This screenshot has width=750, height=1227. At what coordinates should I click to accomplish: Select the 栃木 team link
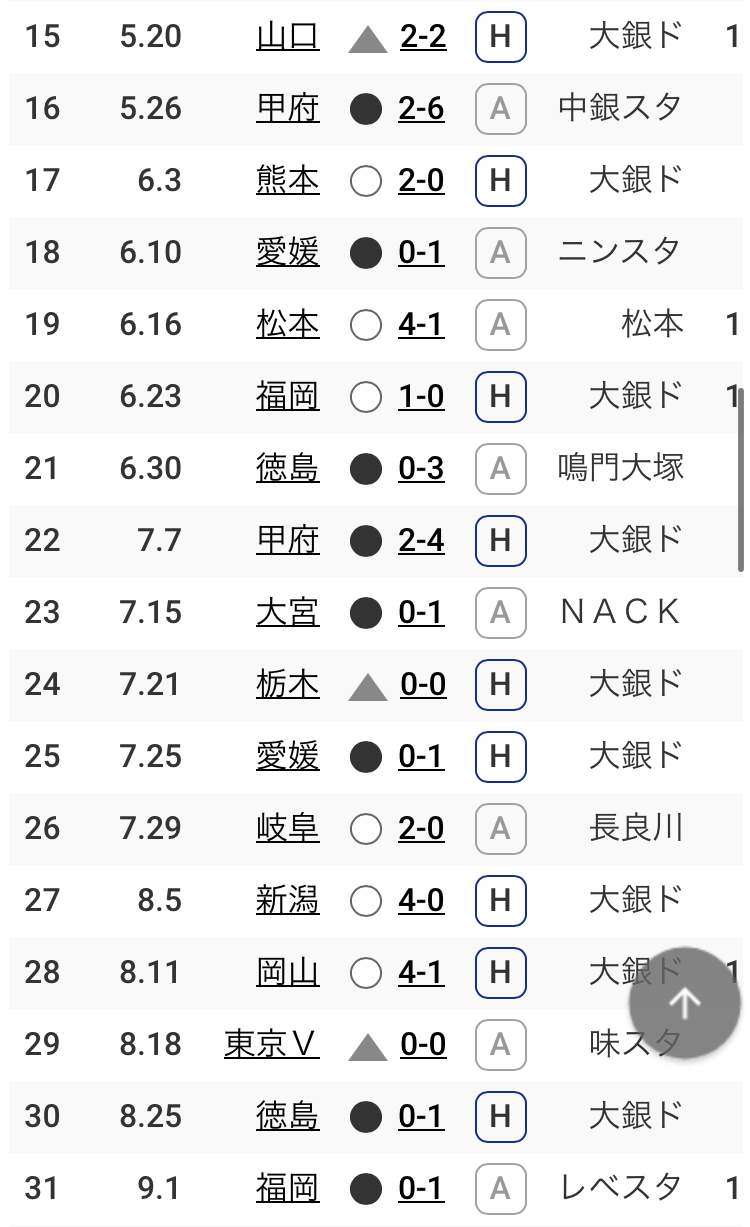tap(288, 685)
